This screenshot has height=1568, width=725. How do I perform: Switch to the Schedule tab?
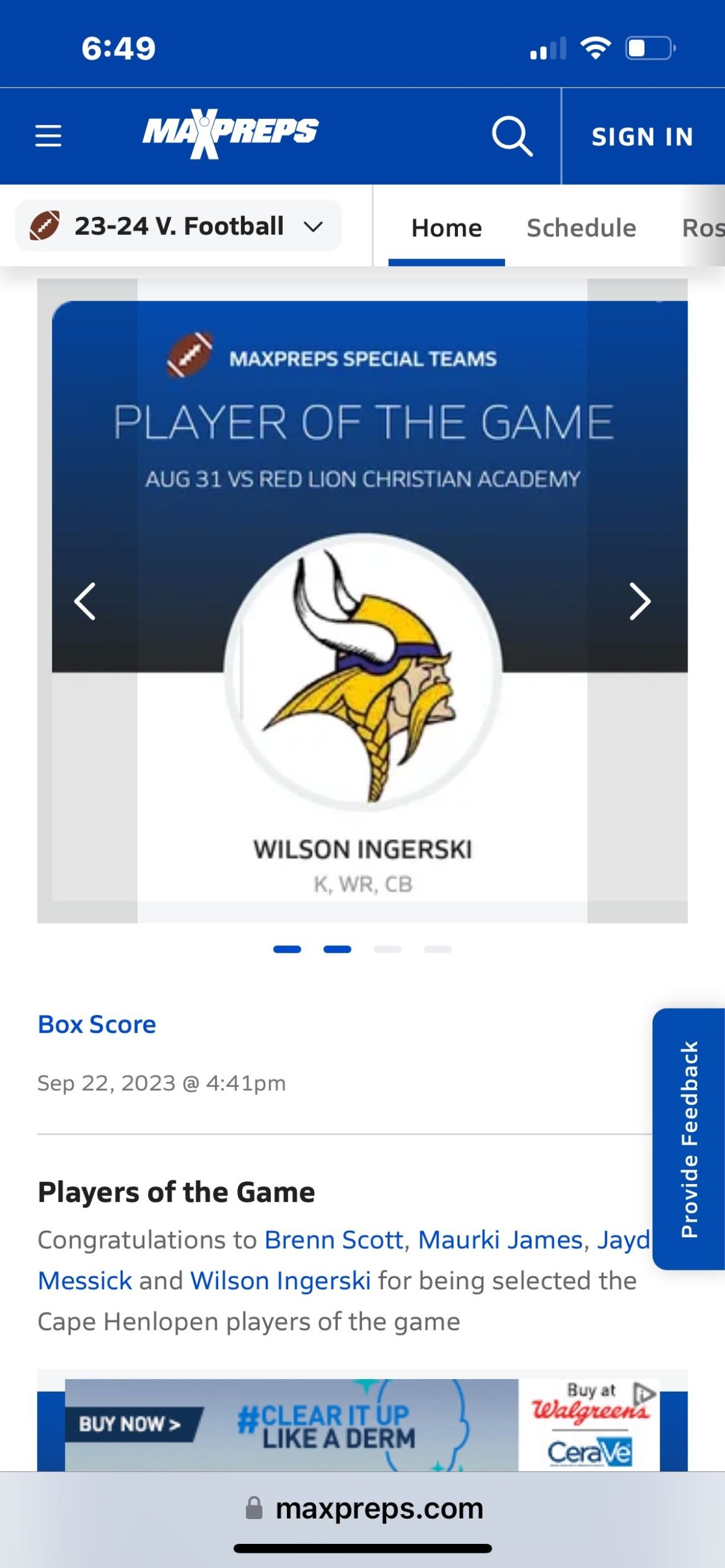click(x=581, y=228)
